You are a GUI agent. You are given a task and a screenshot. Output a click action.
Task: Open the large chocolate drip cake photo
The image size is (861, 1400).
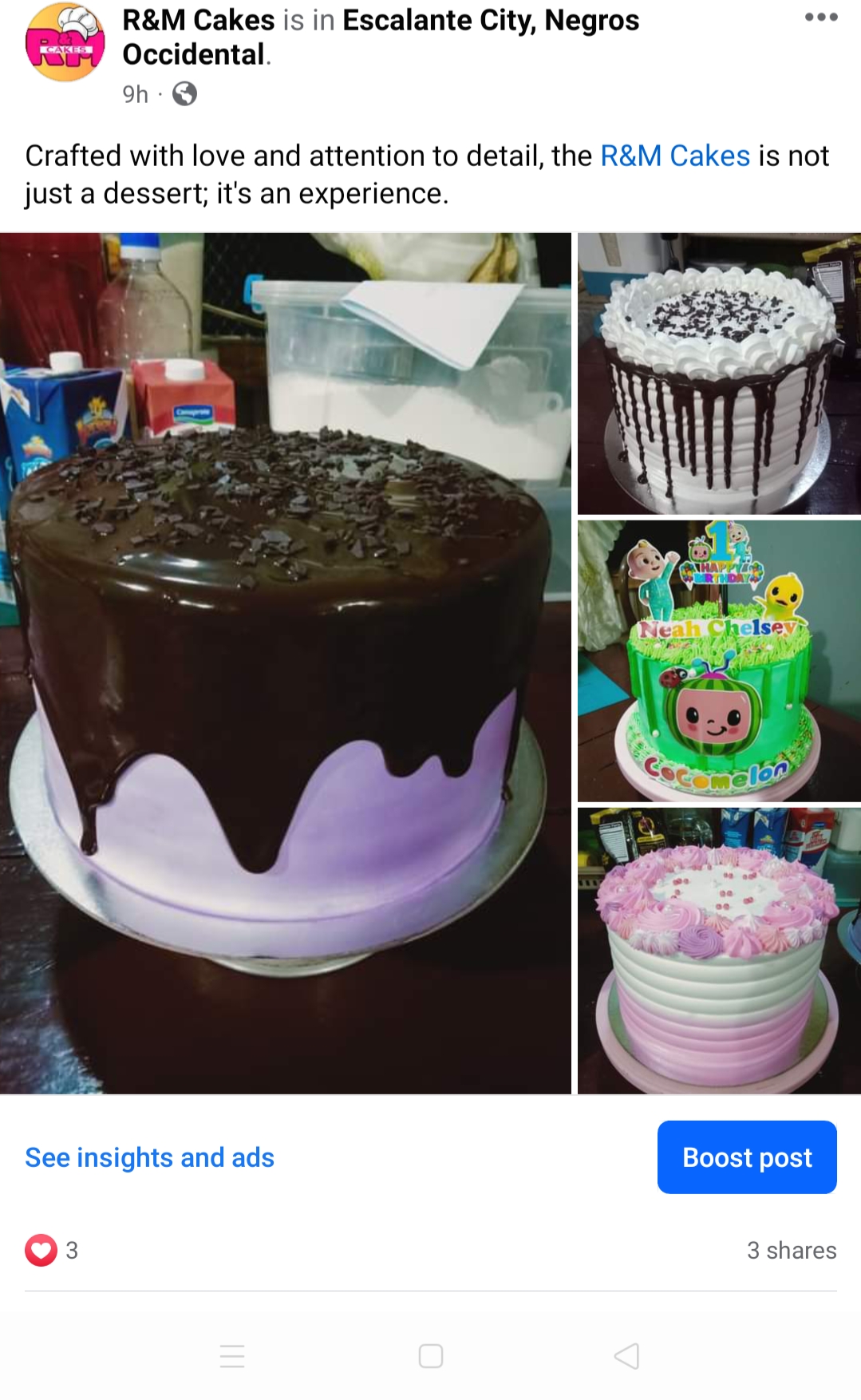(285, 662)
